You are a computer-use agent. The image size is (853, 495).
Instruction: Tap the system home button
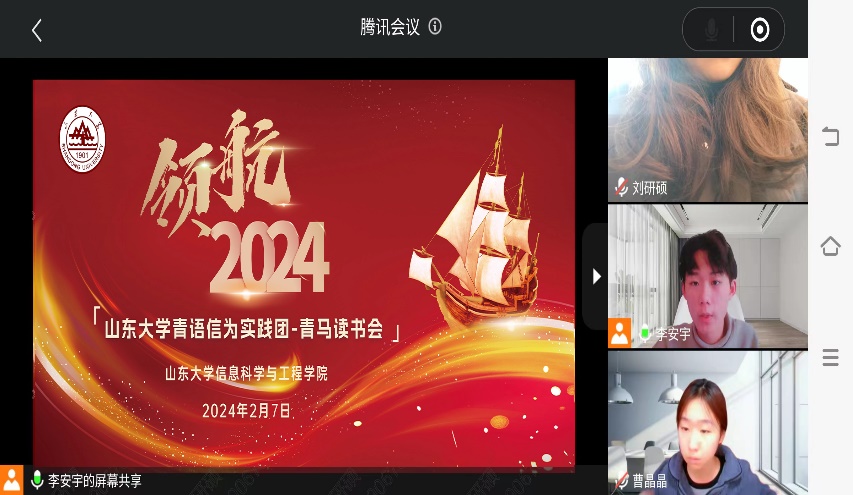(831, 246)
